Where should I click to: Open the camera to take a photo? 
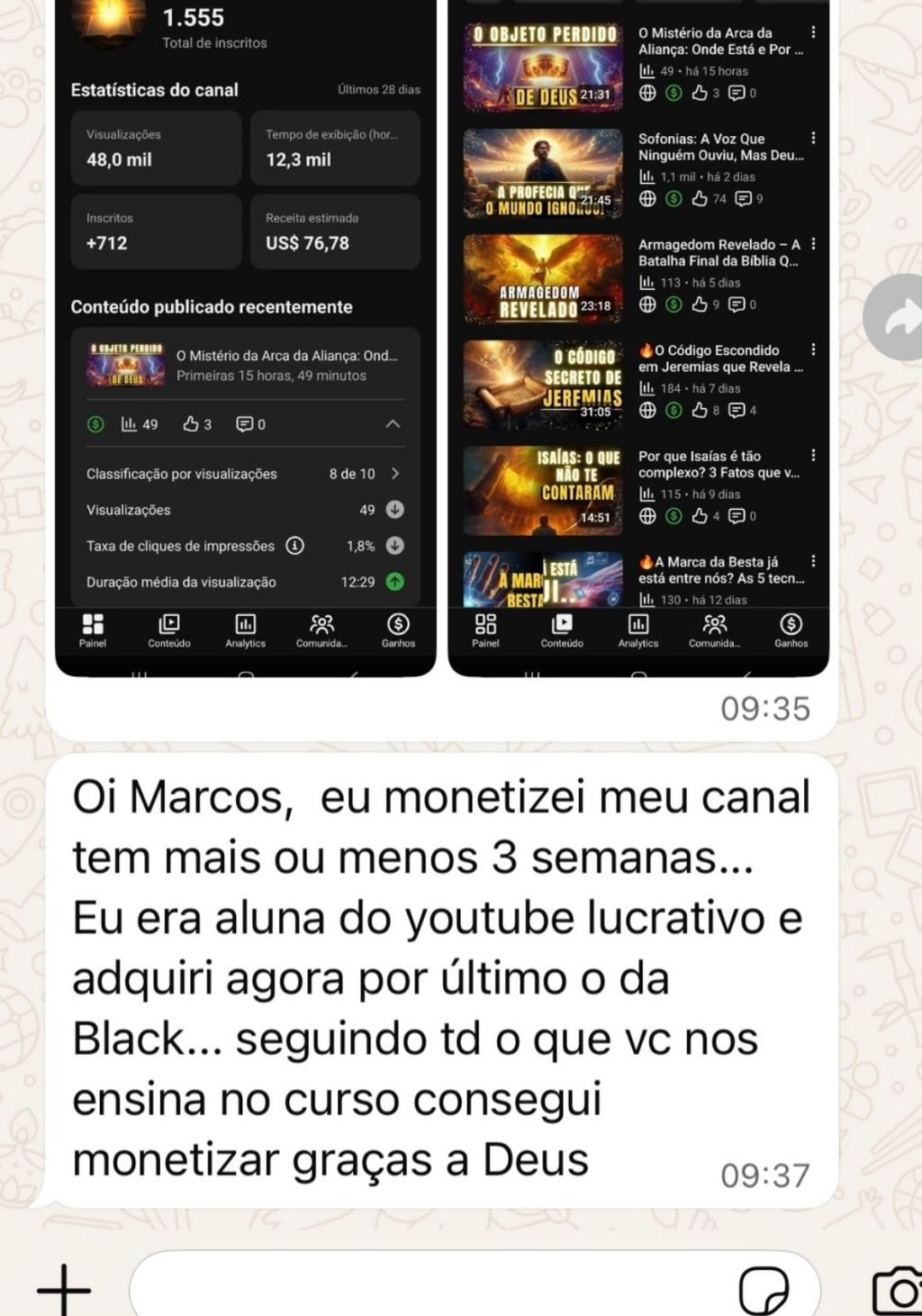tap(899, 1291)
